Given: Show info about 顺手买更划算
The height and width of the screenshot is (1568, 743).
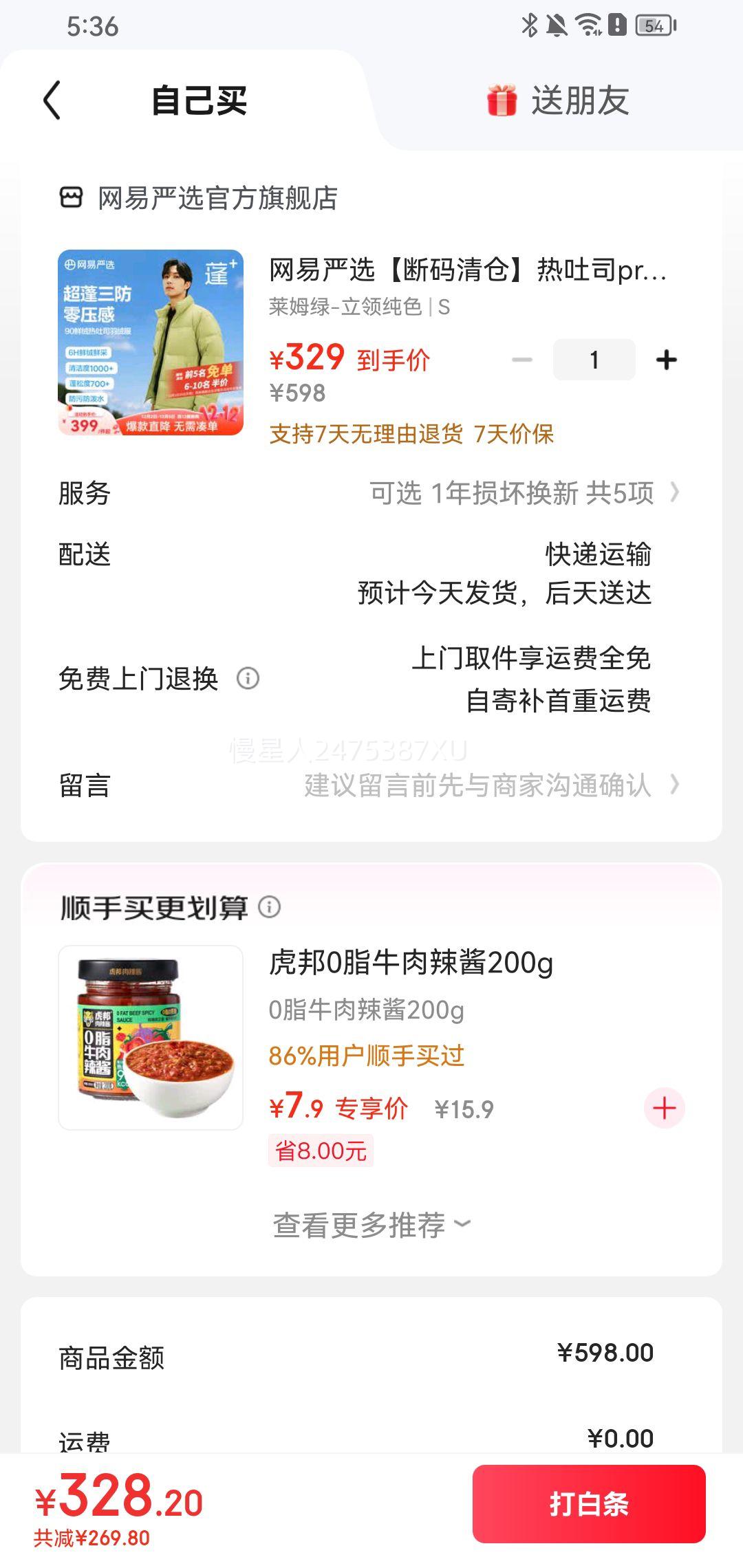Looking at the screenshot, I should point(270,907).
